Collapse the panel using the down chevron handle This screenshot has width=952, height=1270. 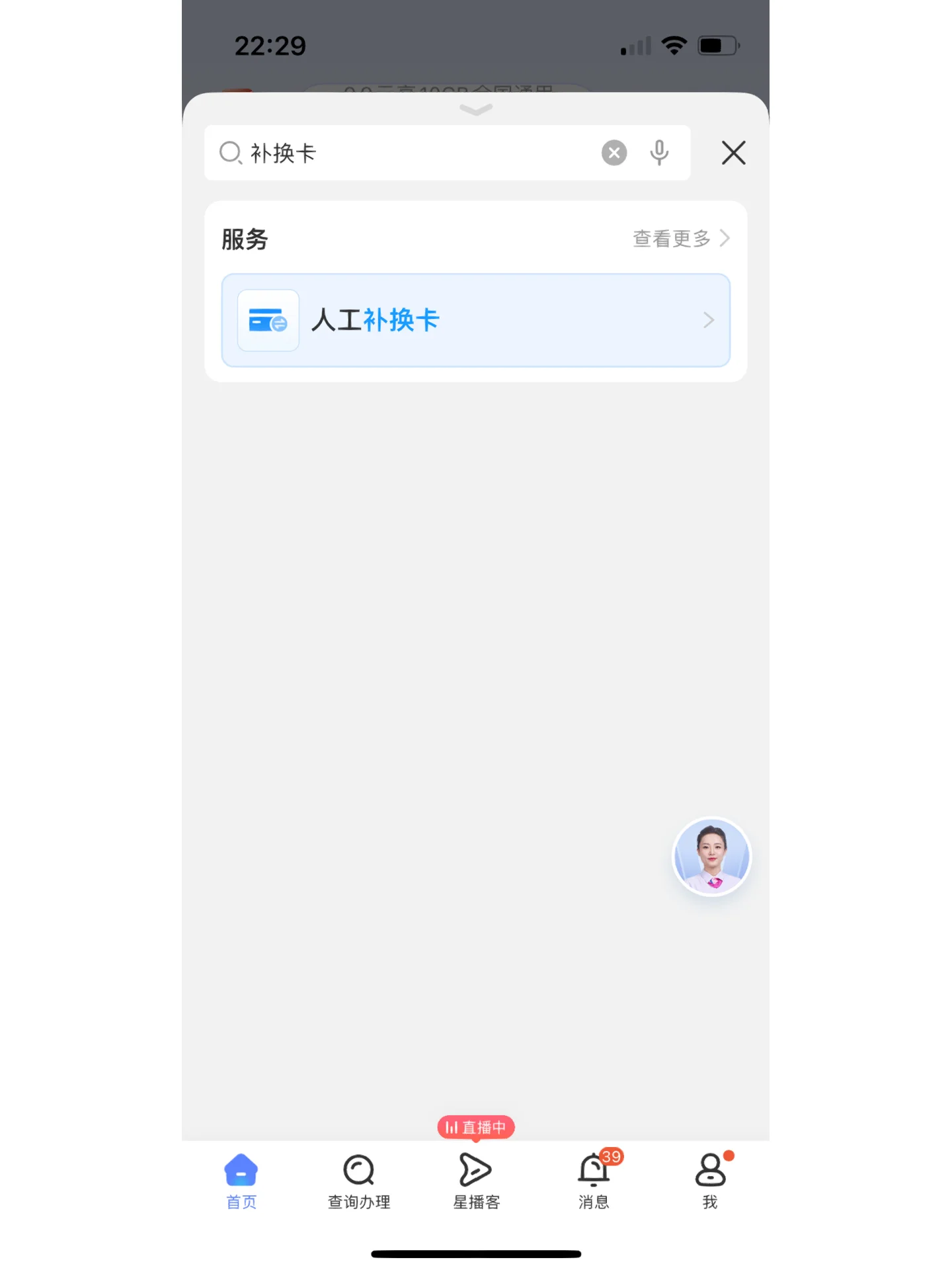point(476,109)
